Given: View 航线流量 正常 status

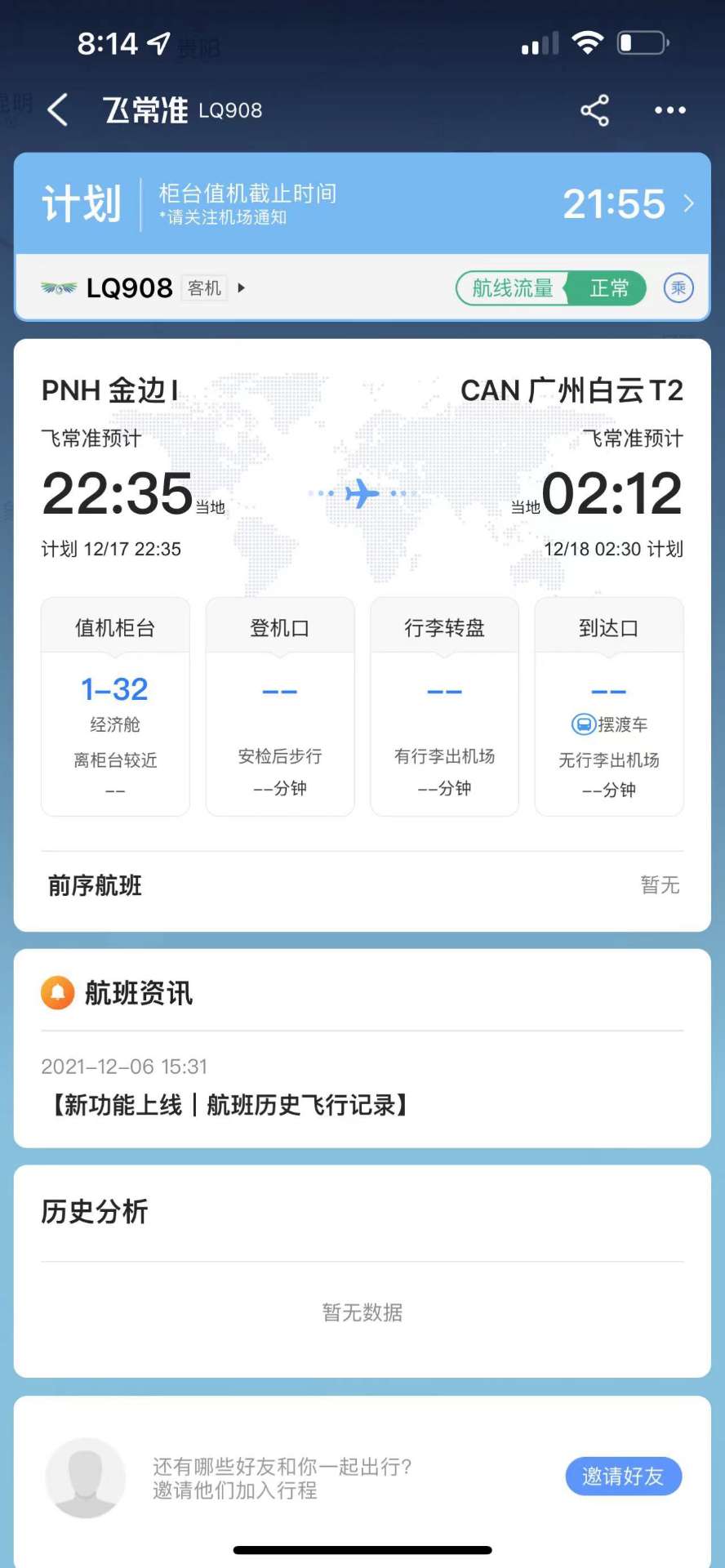Looking at the screenshot, I should pos(551,288).
